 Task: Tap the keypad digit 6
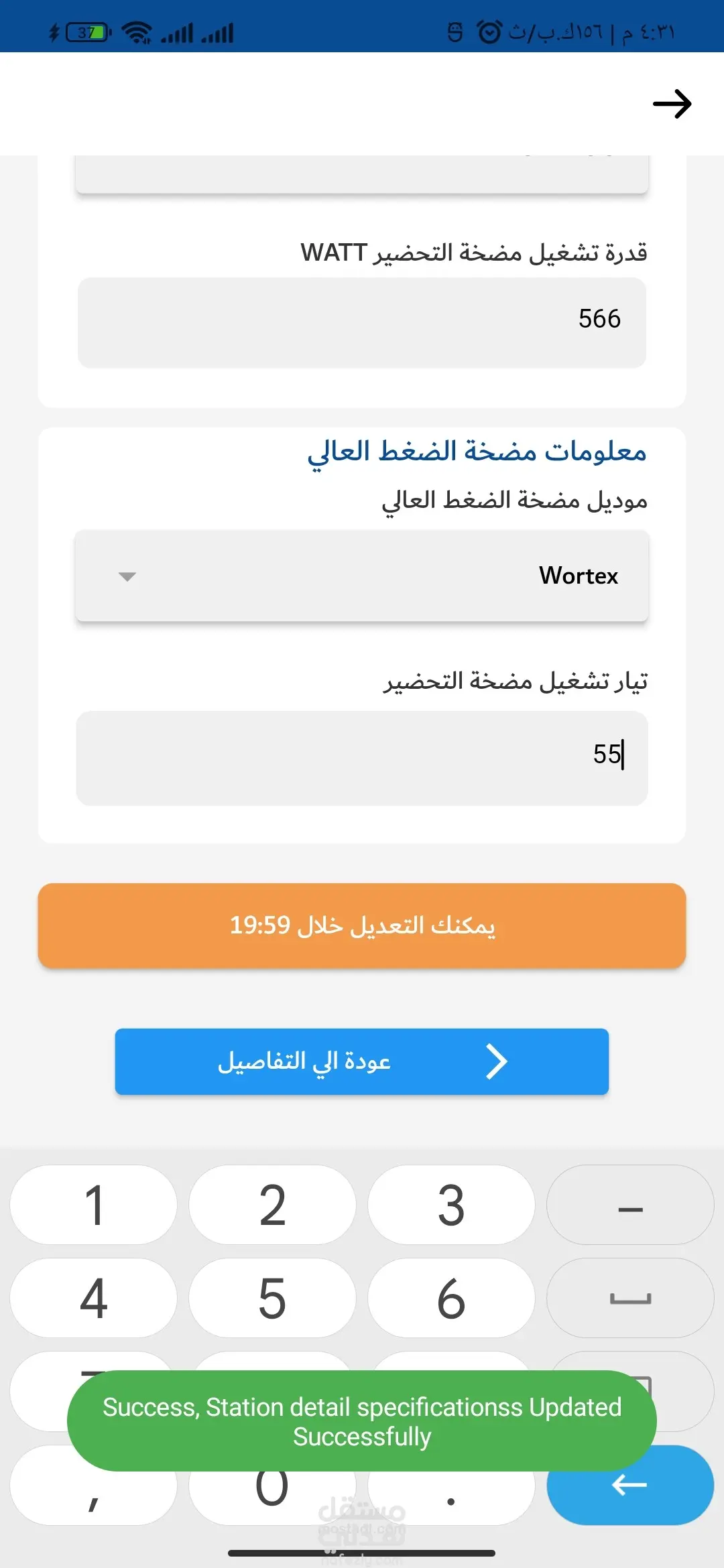[x=451, y=1298]
